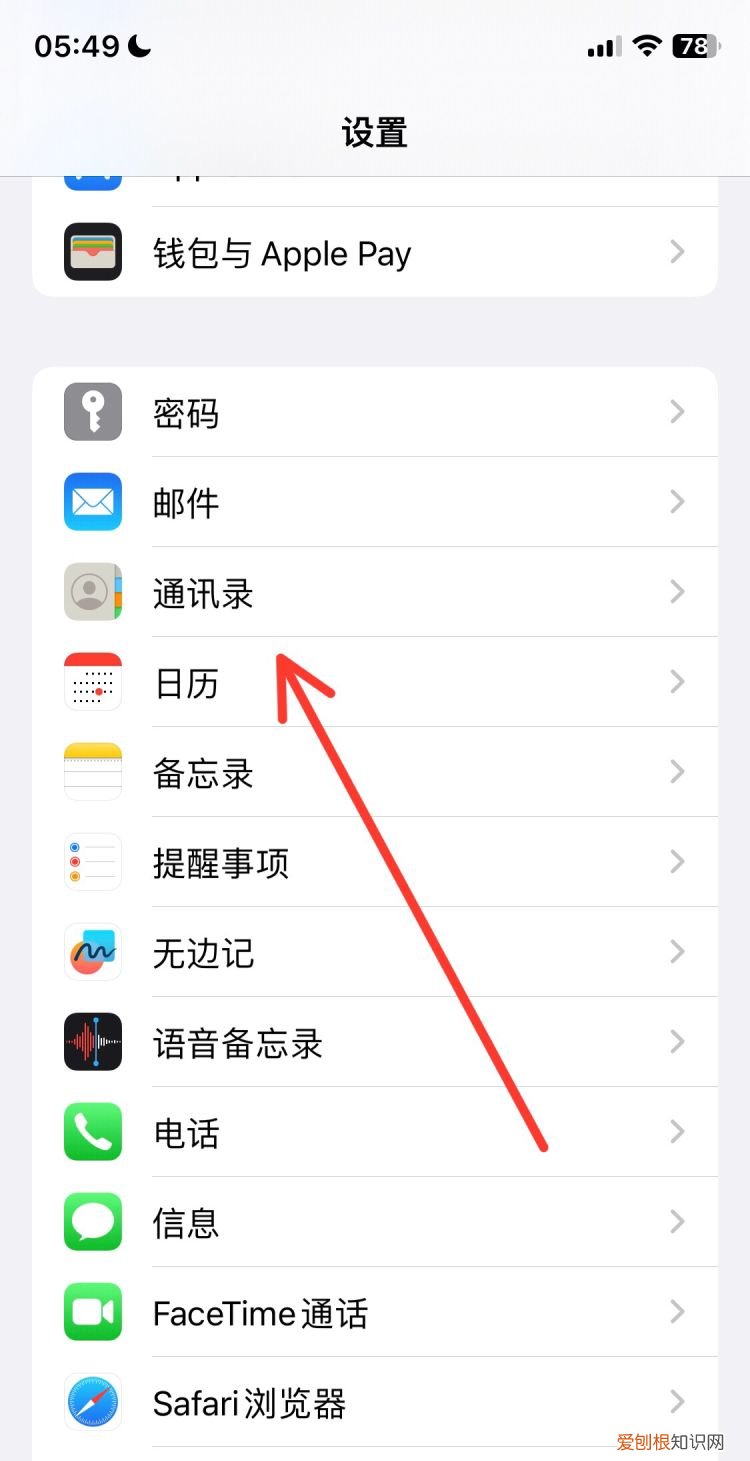Screen dimensions: 750x1461
Task: Select the 提醒事项 Reminders icon
Action: tap(92, 862)
